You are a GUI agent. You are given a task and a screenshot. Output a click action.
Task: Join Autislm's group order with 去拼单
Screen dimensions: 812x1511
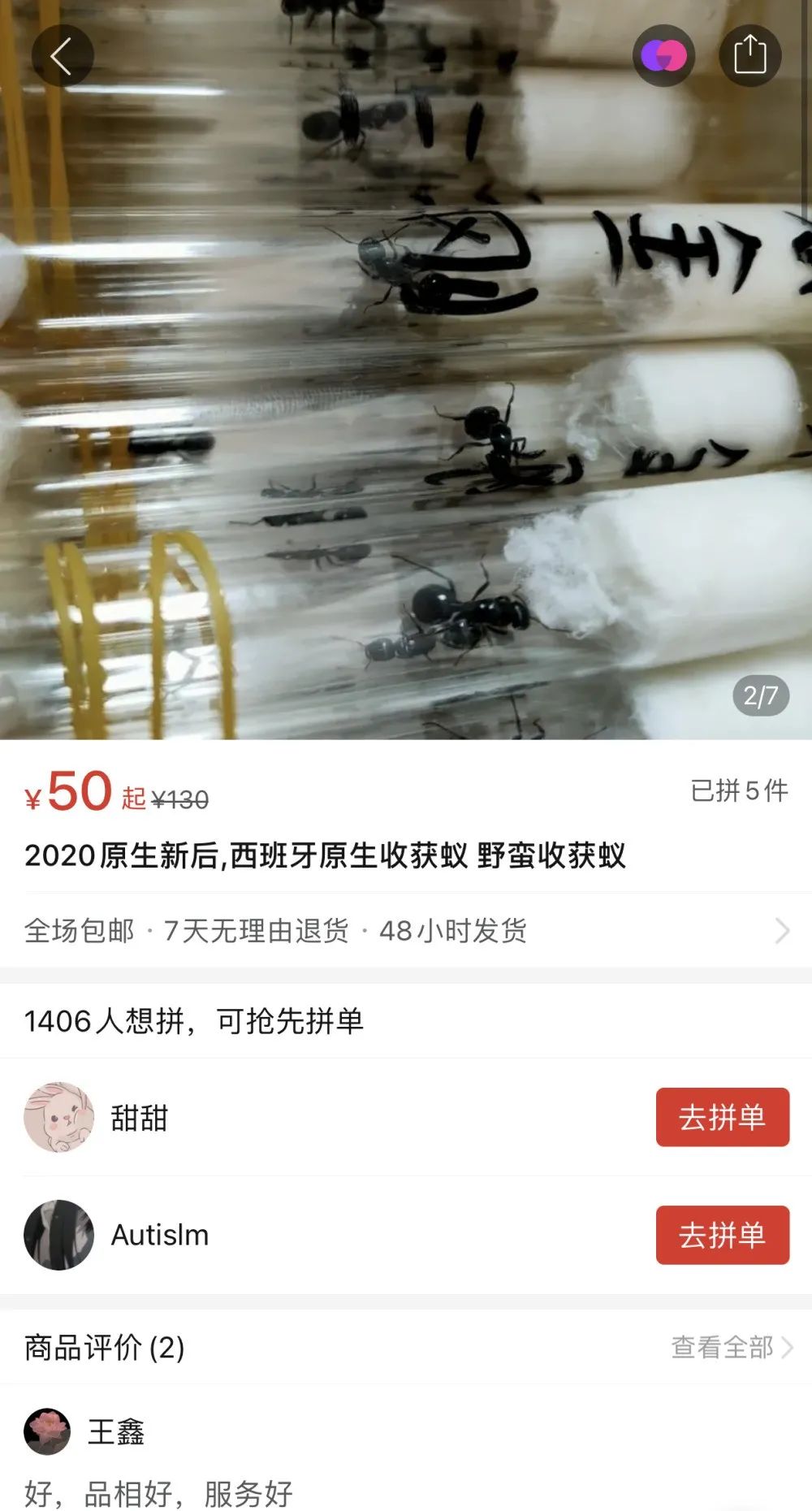[x=722, y=1235]
